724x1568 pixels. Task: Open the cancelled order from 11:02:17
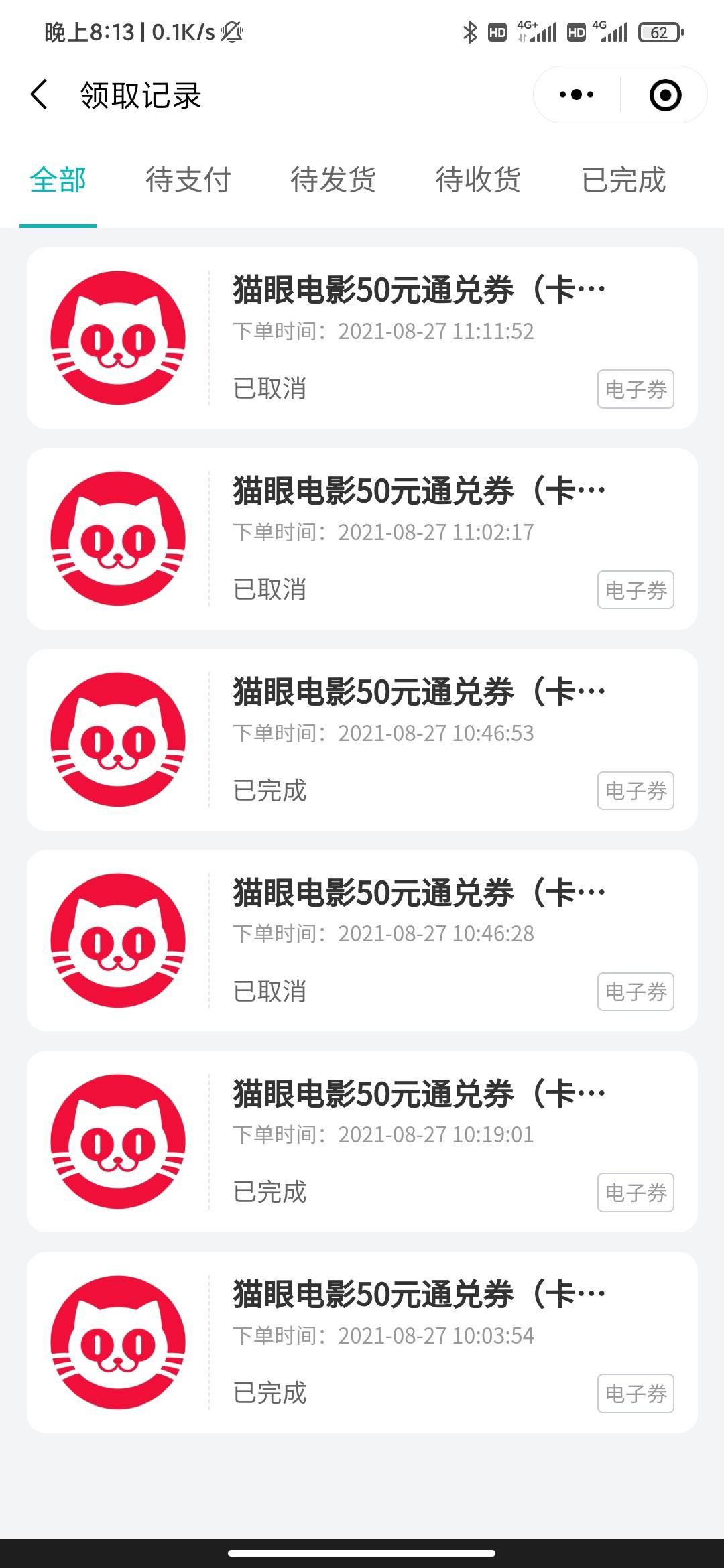(362, 539)
